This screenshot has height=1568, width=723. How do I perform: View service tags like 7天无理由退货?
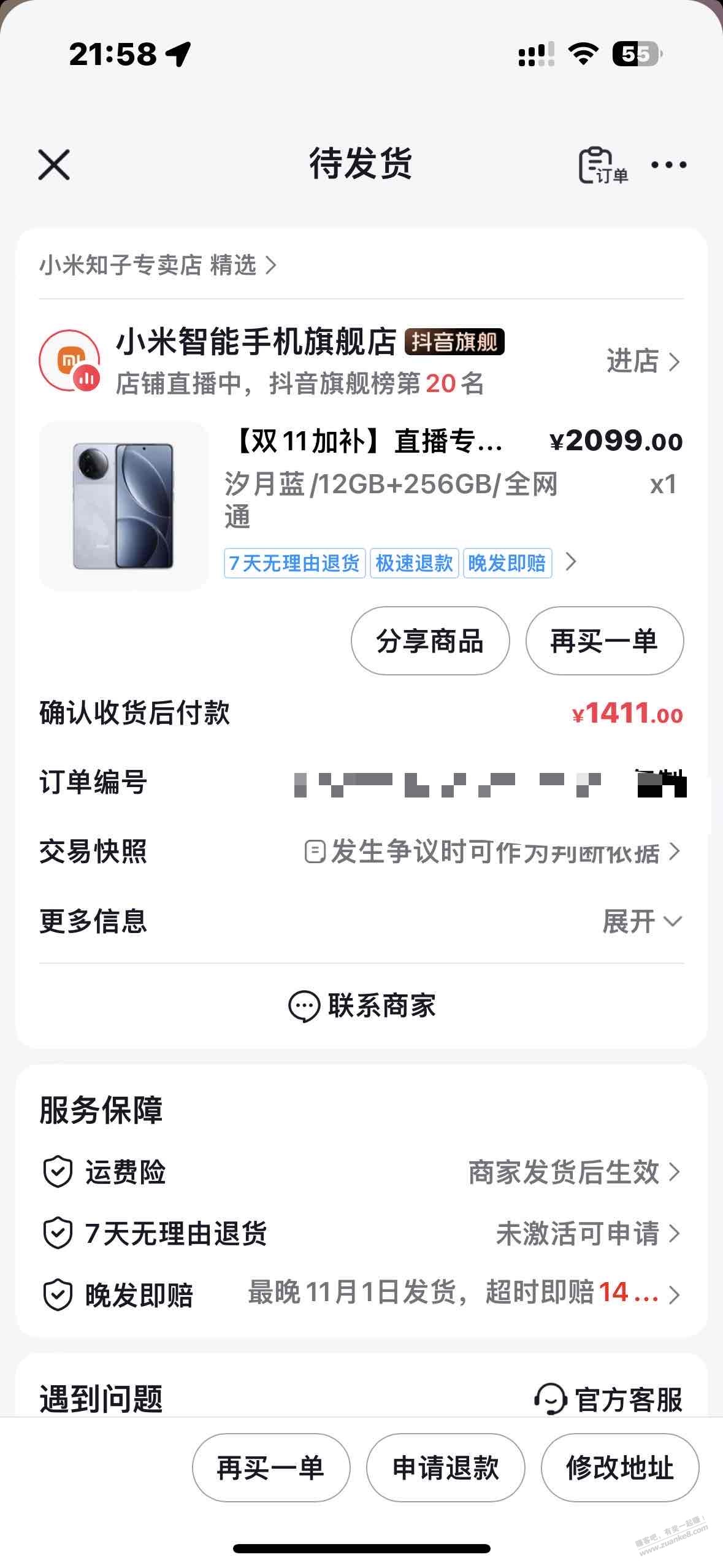pos(400,563)
